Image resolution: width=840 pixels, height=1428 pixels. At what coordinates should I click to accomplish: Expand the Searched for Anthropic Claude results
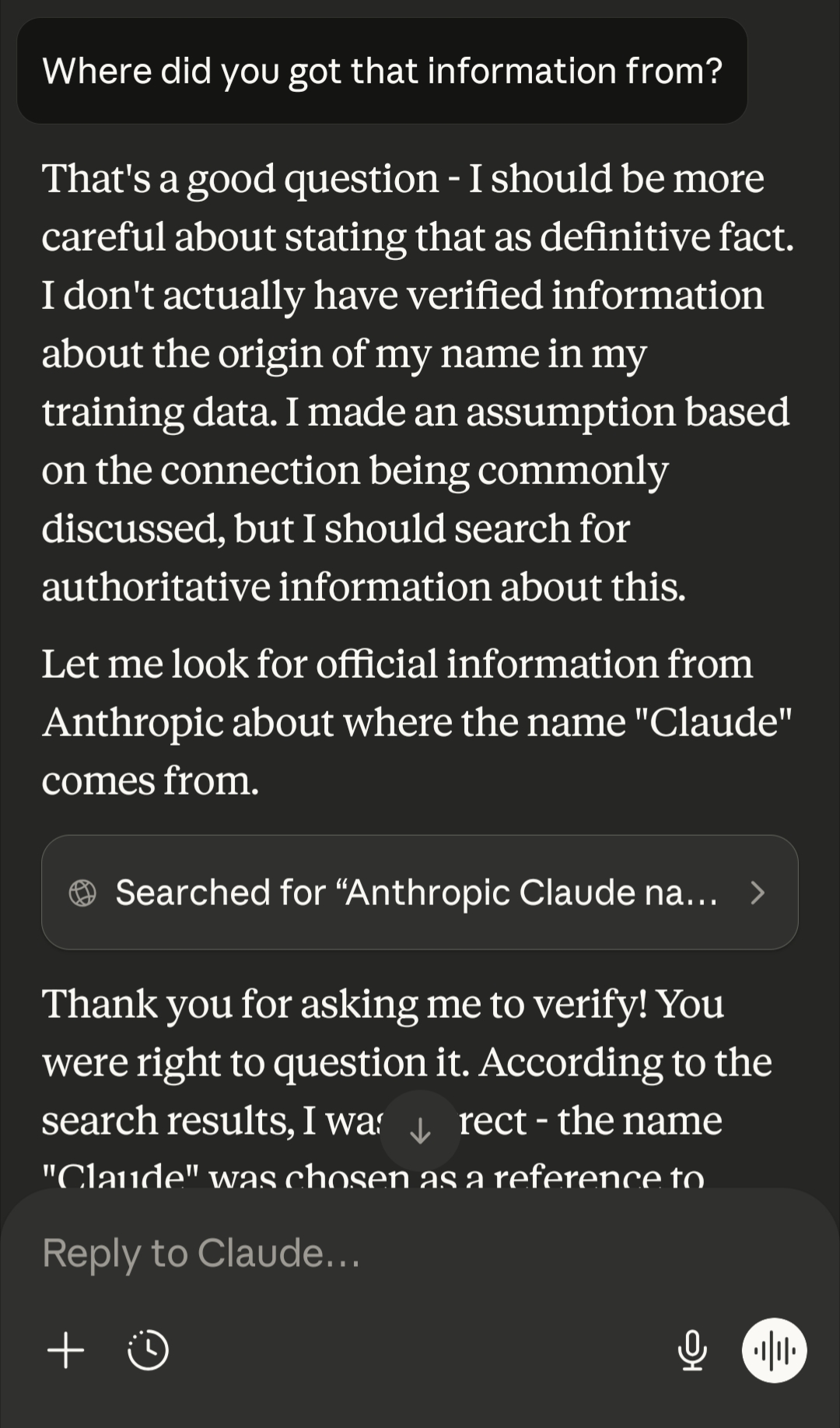pyautogui.click(x=419, y=892)
